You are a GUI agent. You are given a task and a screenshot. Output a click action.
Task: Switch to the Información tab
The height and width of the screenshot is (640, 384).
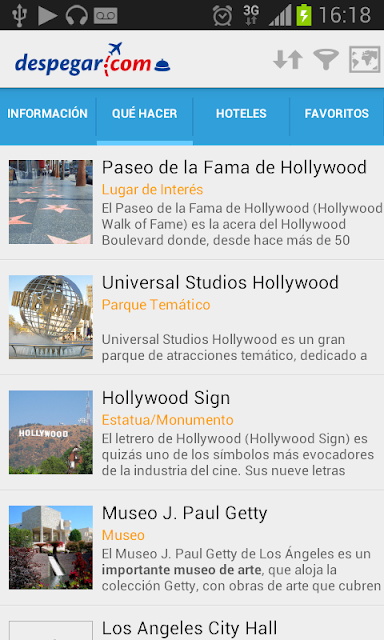click(48, 116)
